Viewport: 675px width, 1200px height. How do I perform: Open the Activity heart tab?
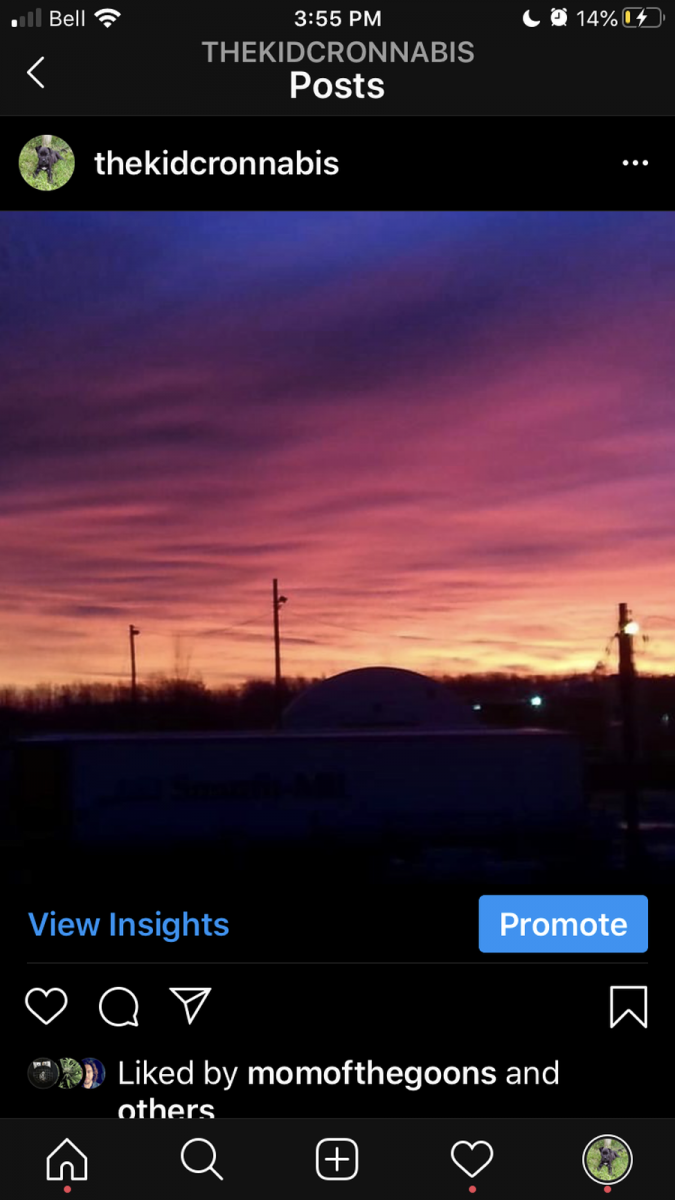472,1160
